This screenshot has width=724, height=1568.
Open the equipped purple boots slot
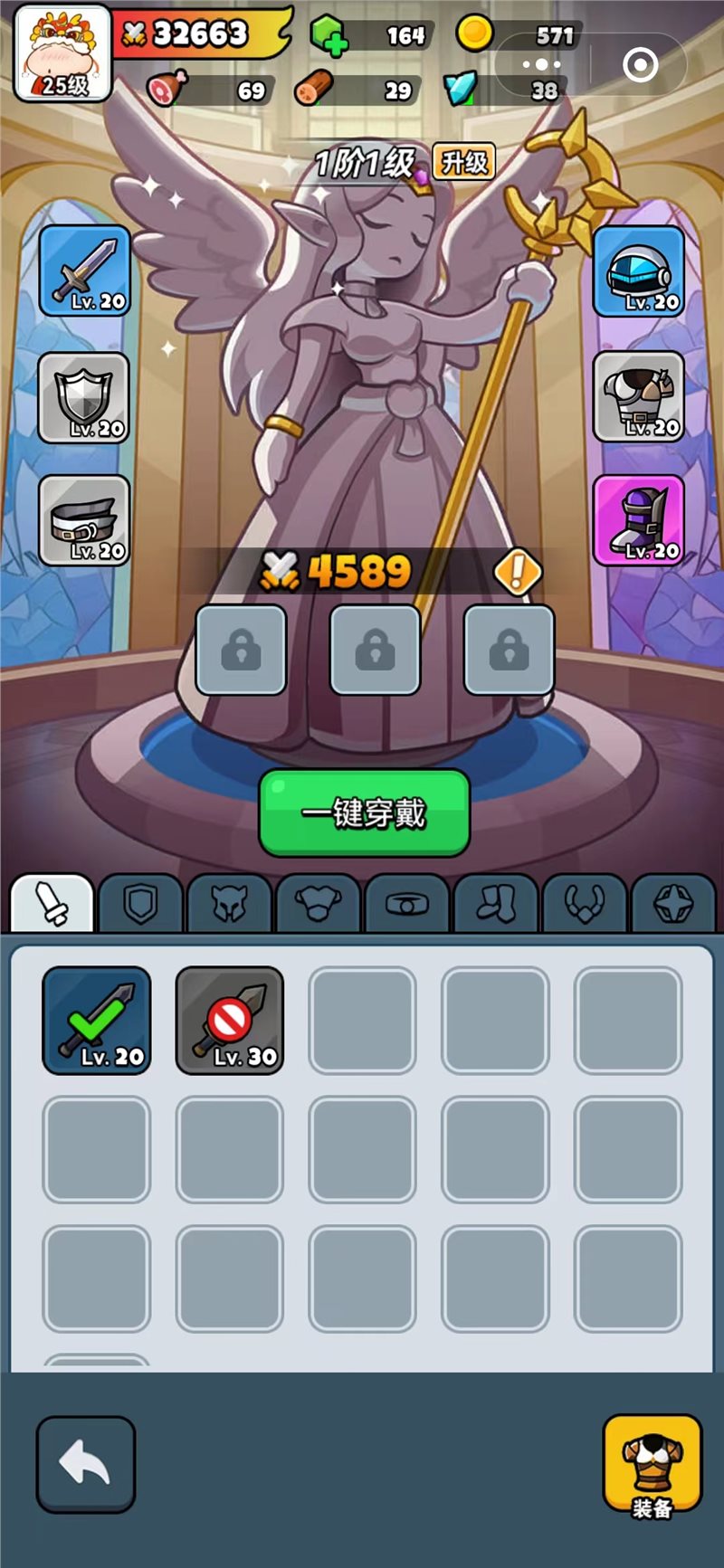click(639, 520)
